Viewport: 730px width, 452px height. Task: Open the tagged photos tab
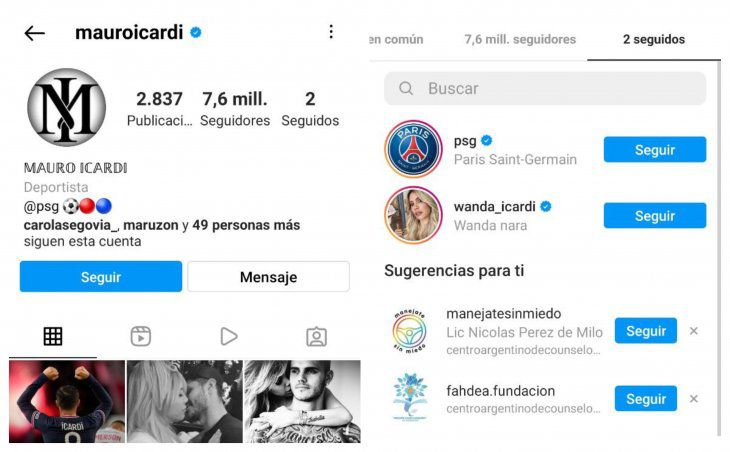click(x=316, y=336)
